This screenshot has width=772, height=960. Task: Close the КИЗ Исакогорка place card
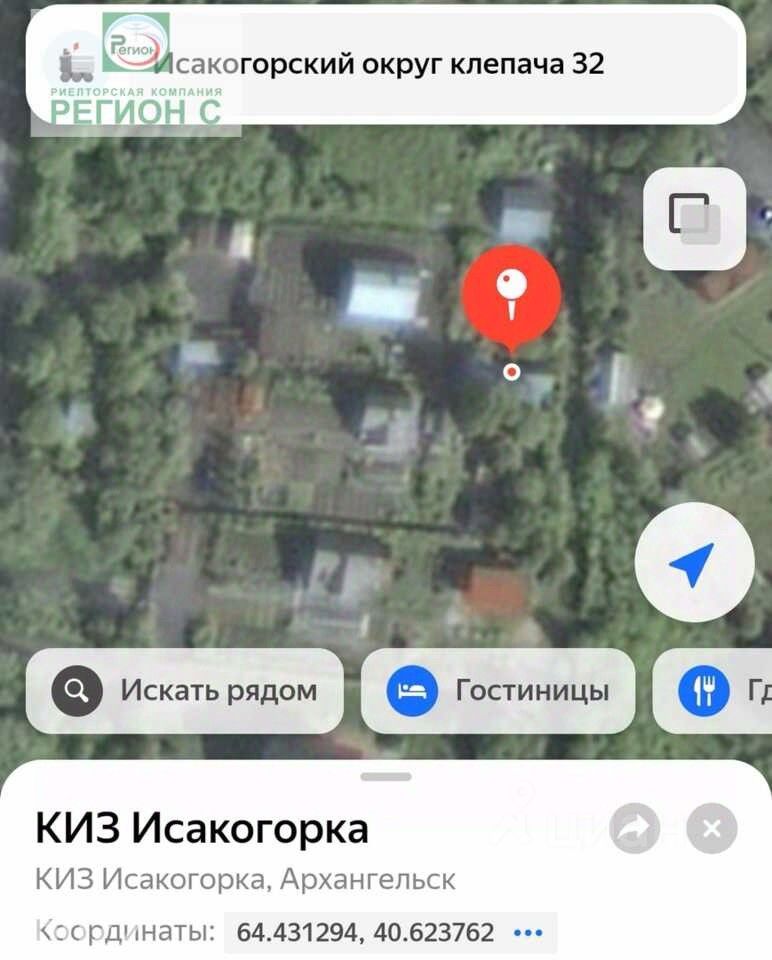712,828
